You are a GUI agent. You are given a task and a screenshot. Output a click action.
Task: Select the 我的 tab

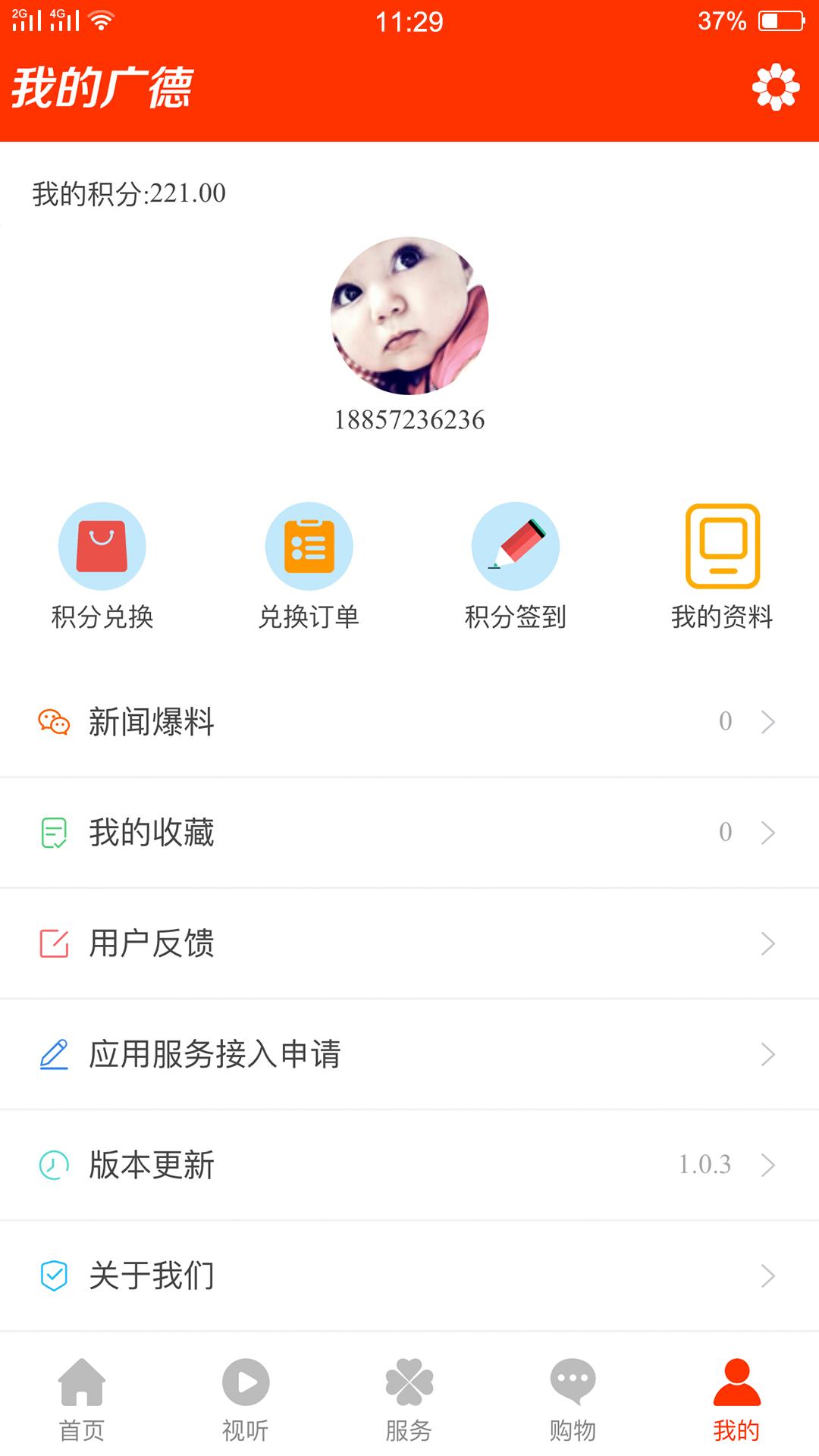736,1399
